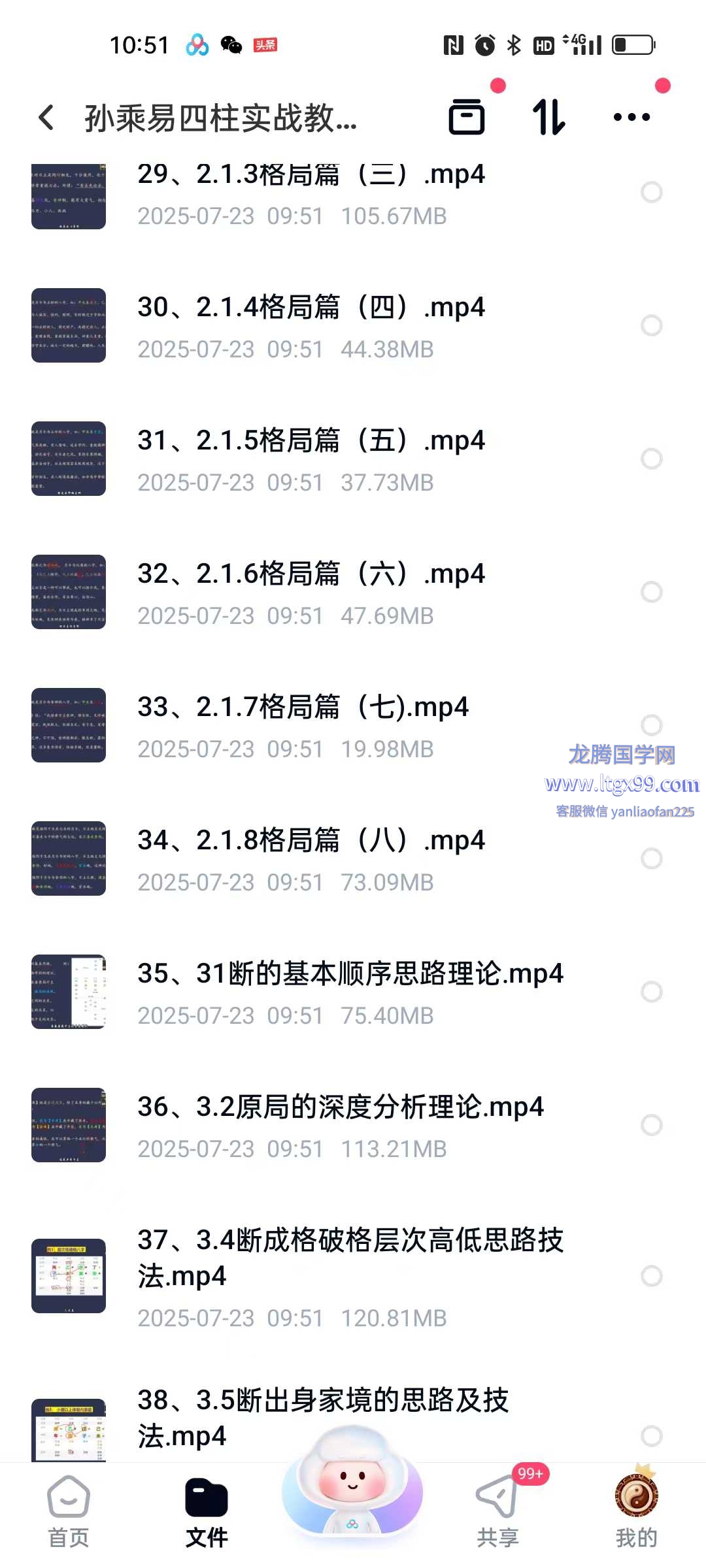Play file 31、2.1.5格局篇（五）.mp4

point(346,459)
